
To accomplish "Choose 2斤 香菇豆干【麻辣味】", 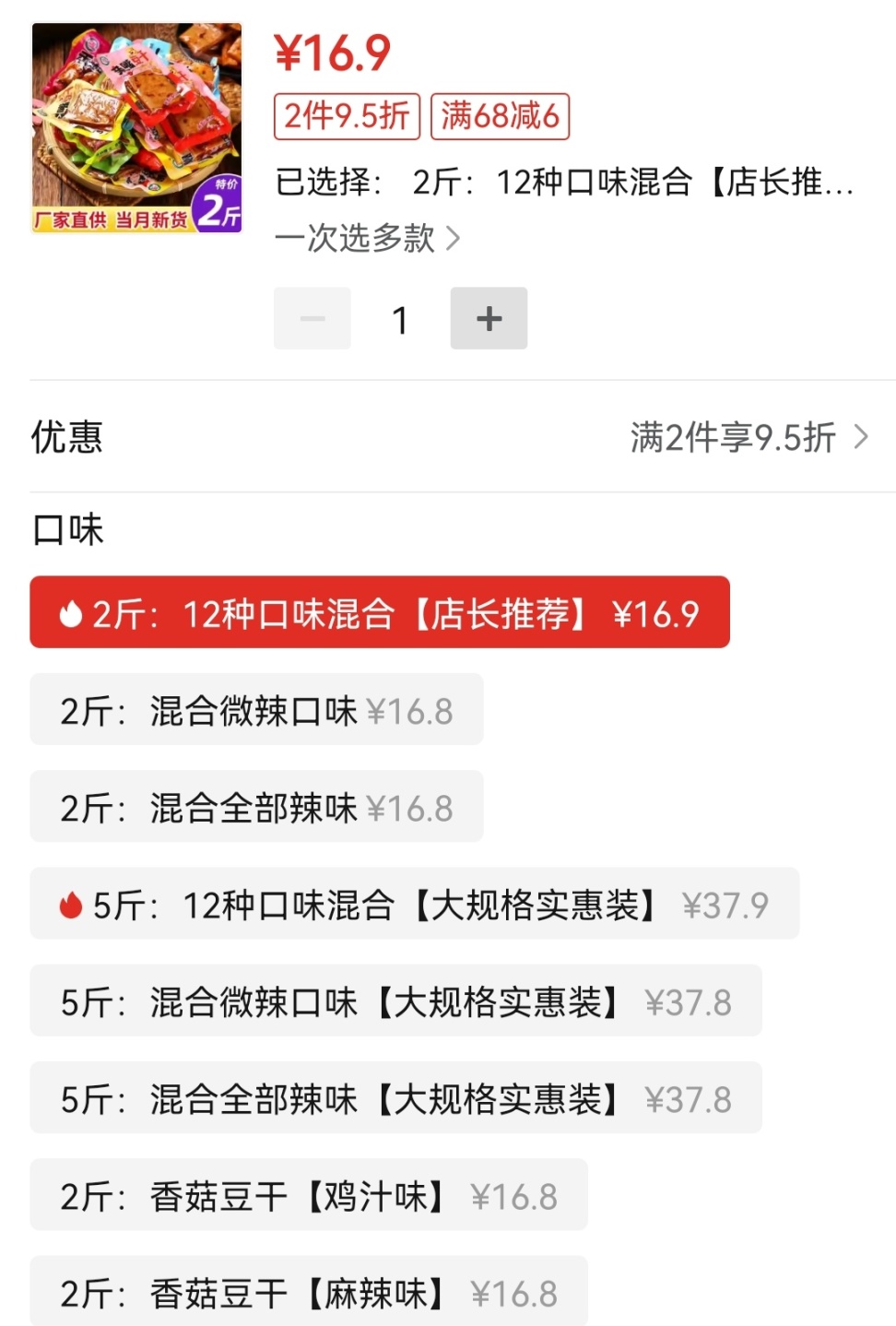I will pos(308,1292).
